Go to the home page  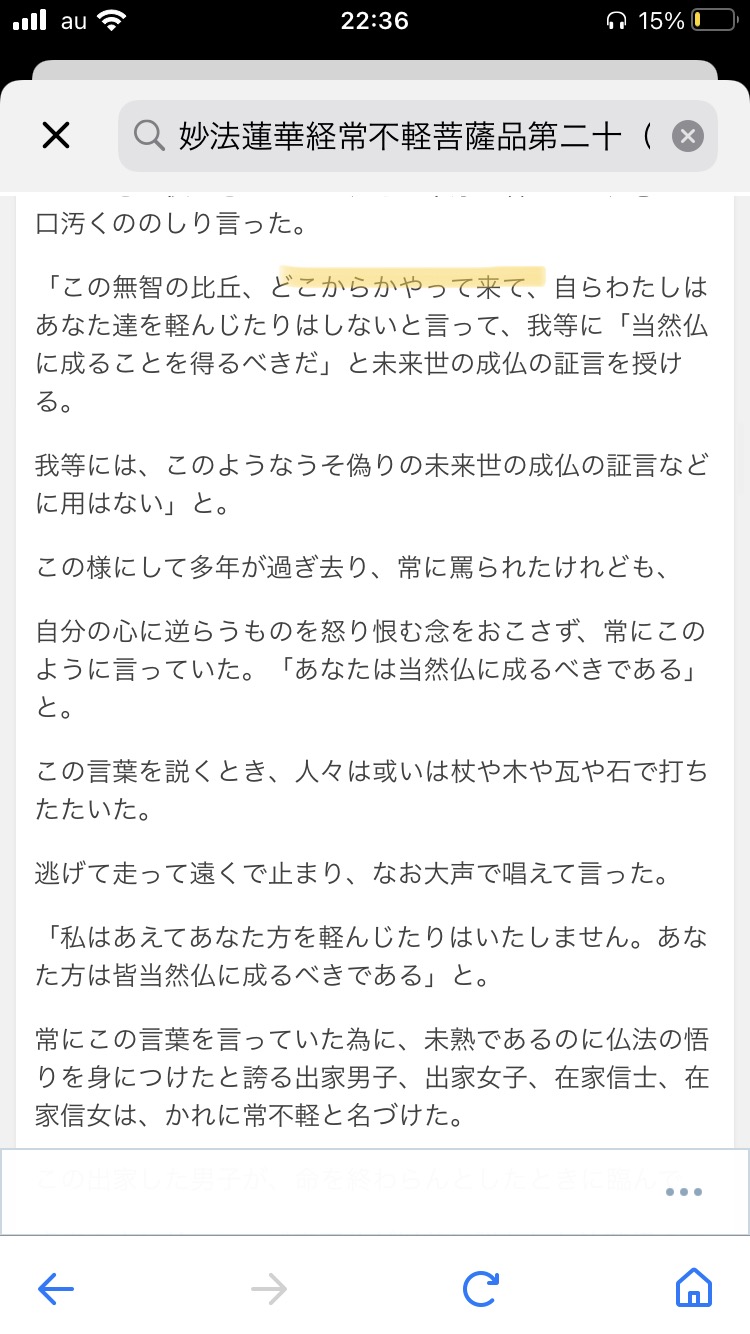694,1289
